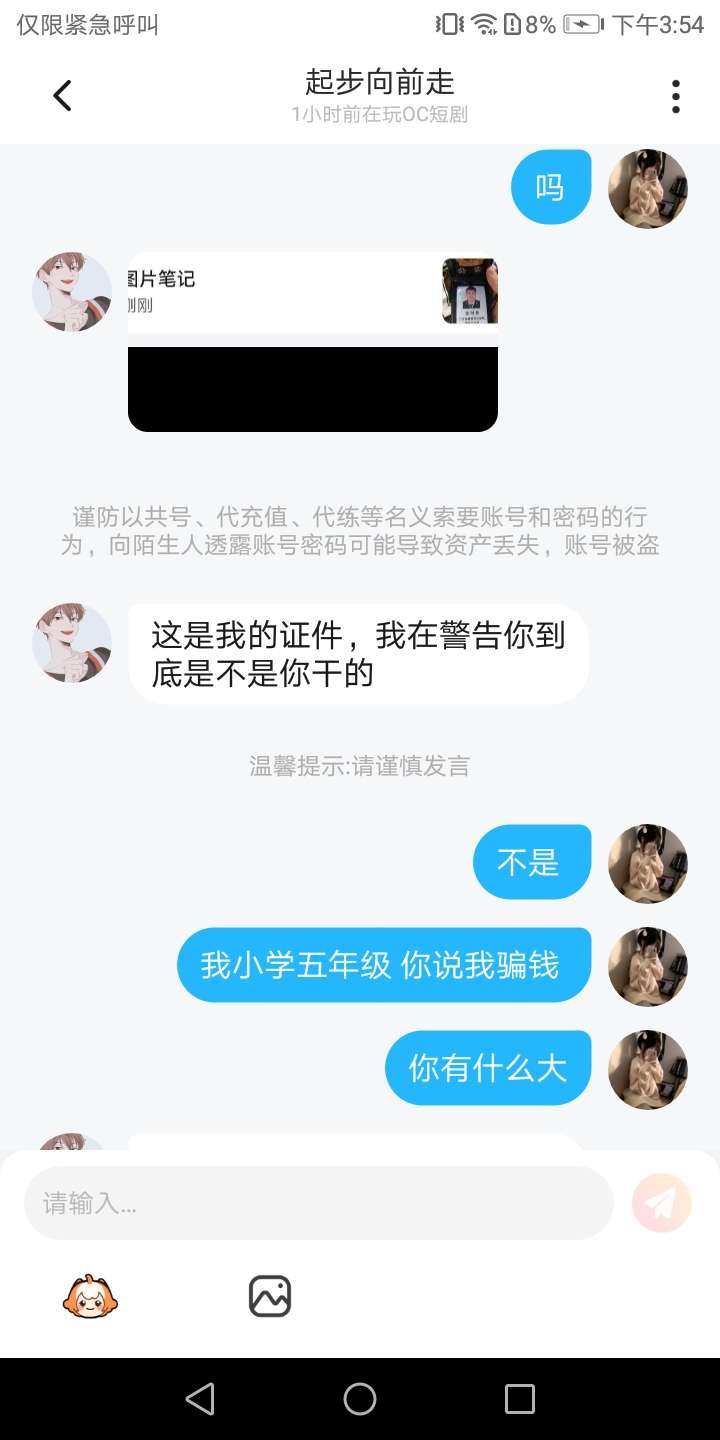Send the message with the paper-plane button

tap(661, 1202)
